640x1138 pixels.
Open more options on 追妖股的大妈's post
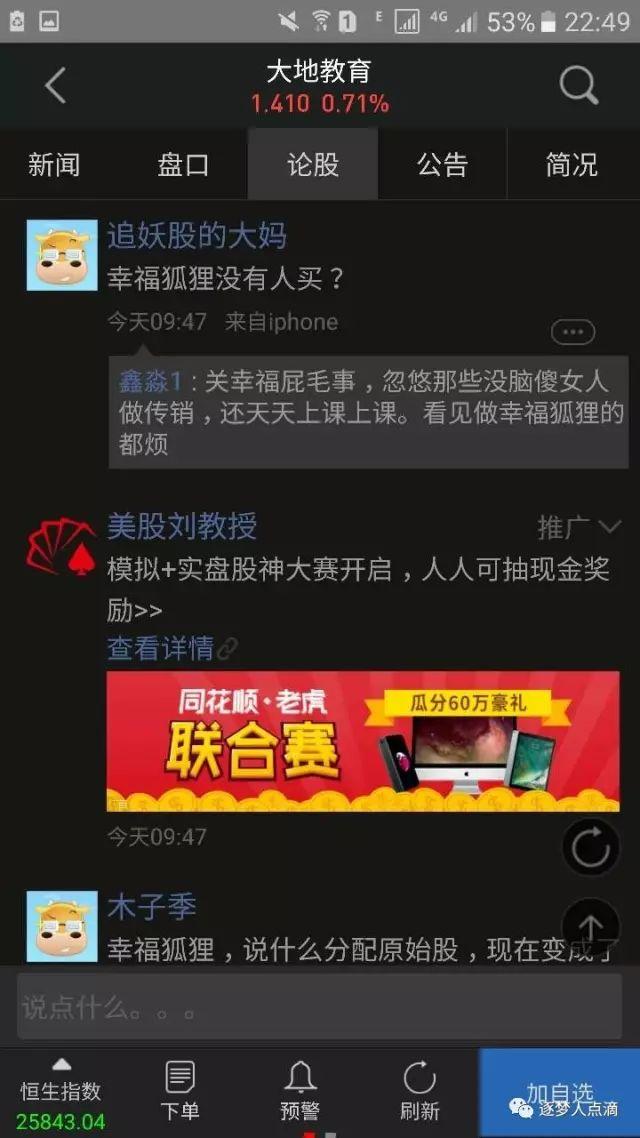pyautogui.click(x=572, y=332)
